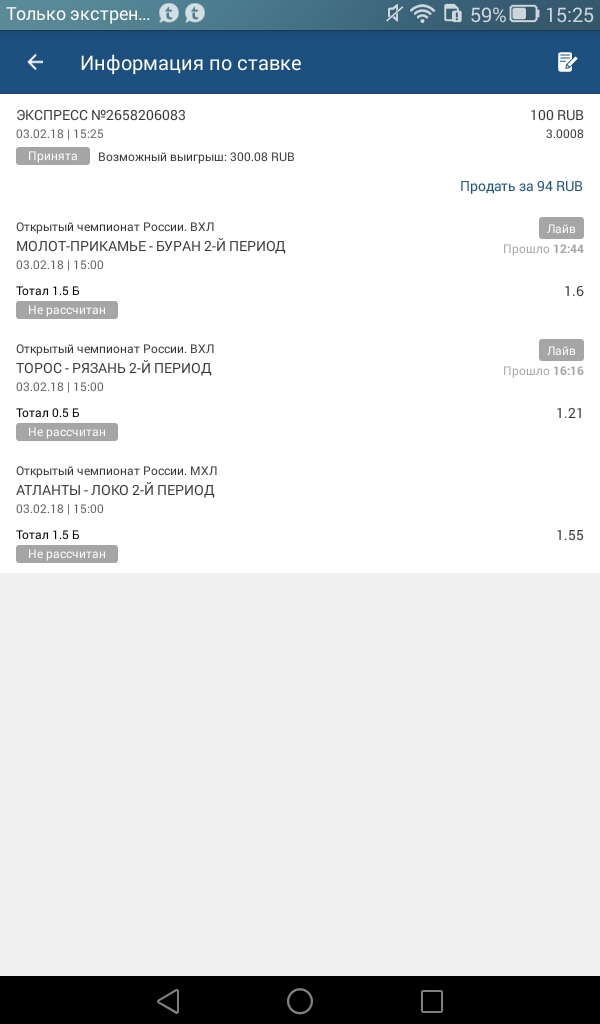Tap the system home button
The height and width of the screenshot is (1024, 600).
(299, 1000)
